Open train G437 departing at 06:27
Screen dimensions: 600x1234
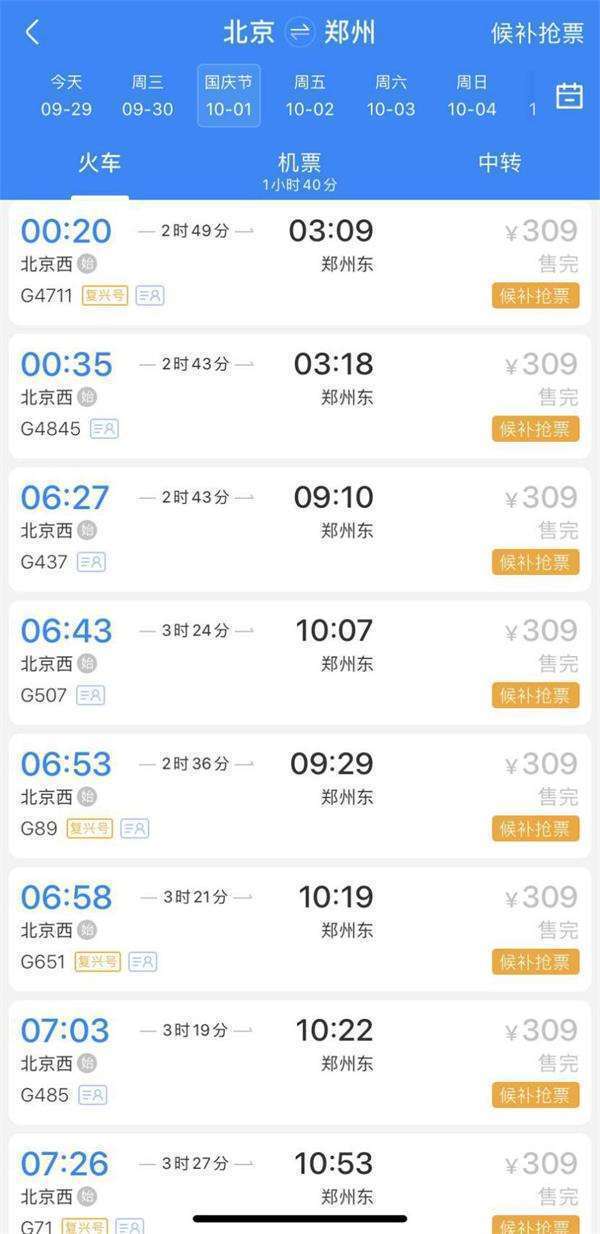point(250,528)
